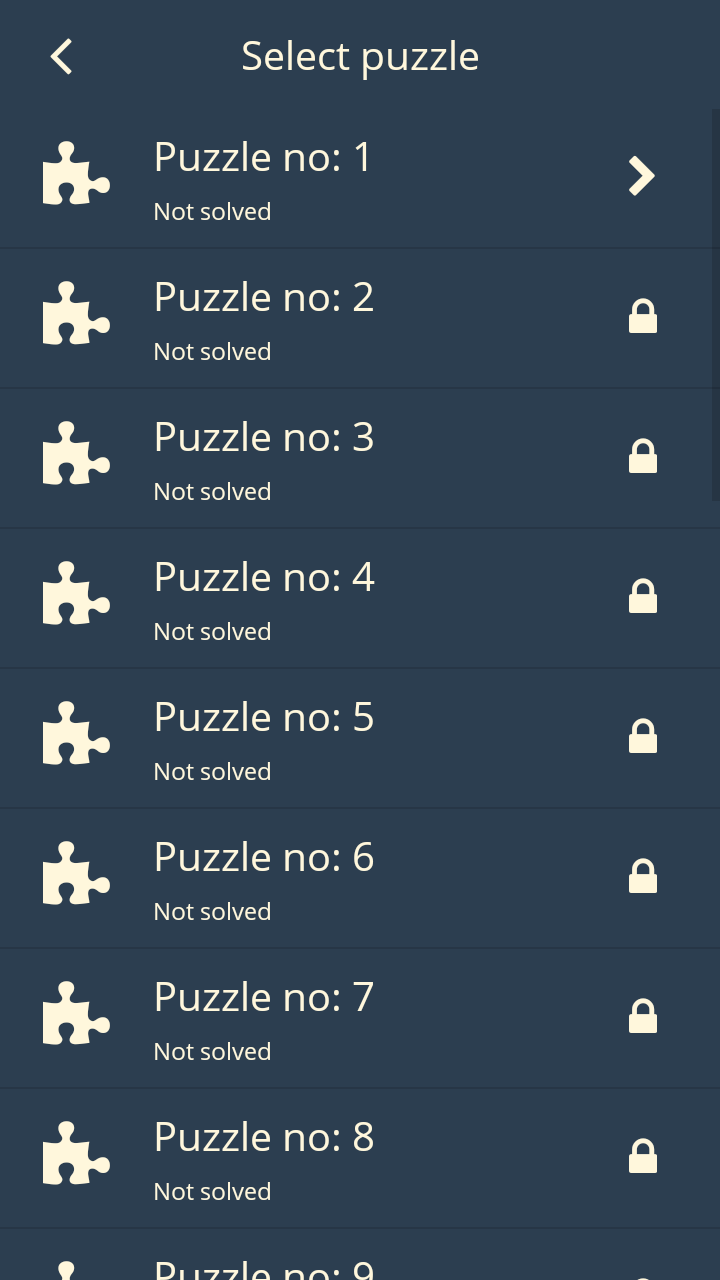Image resolution: width=720 pixels, height=1280 pixels.
Task: Click the puzzle piece icon beside Puzzle no: 8
Action: click(x=76, y=1153)
